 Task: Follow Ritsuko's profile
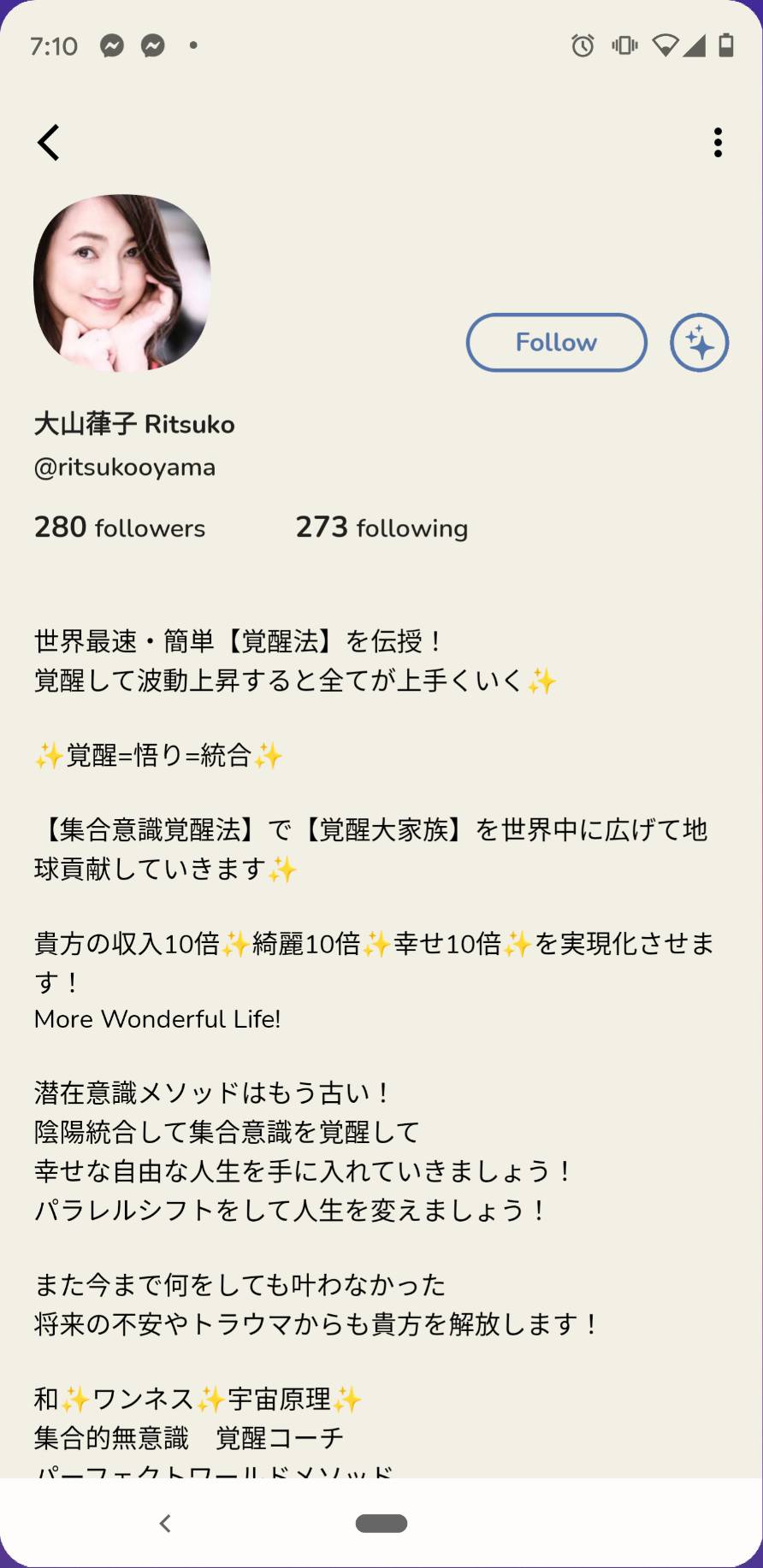(x=556, y=342)
